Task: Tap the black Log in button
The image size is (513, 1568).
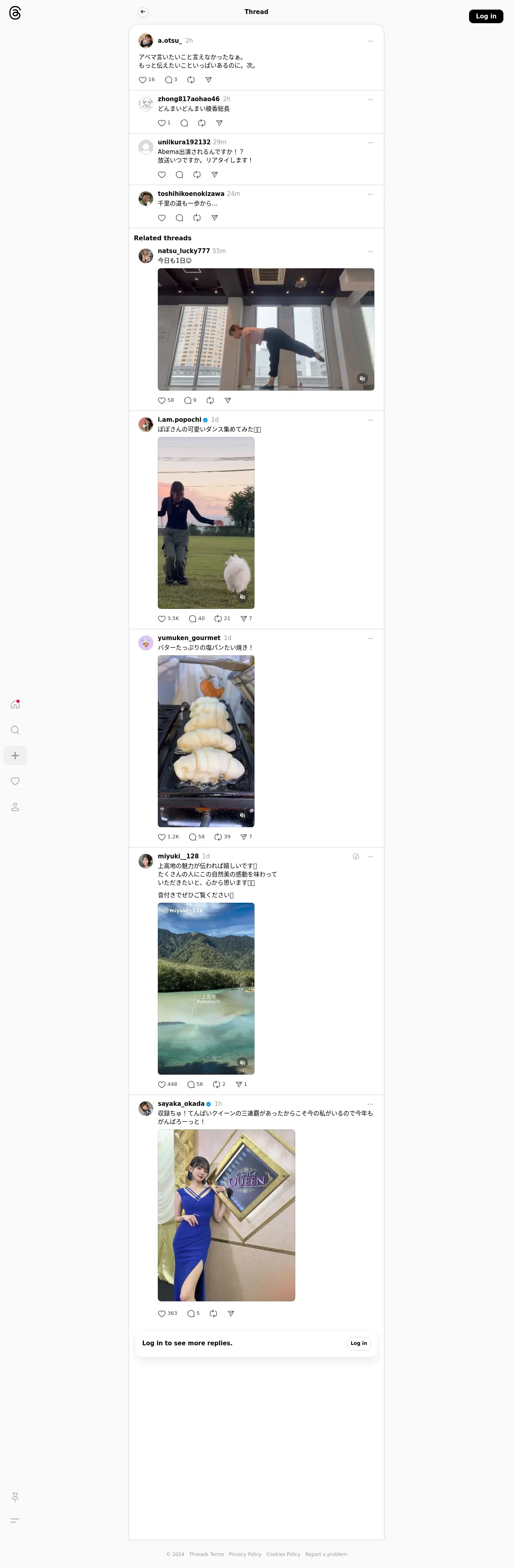Action: tap(485, 16)
